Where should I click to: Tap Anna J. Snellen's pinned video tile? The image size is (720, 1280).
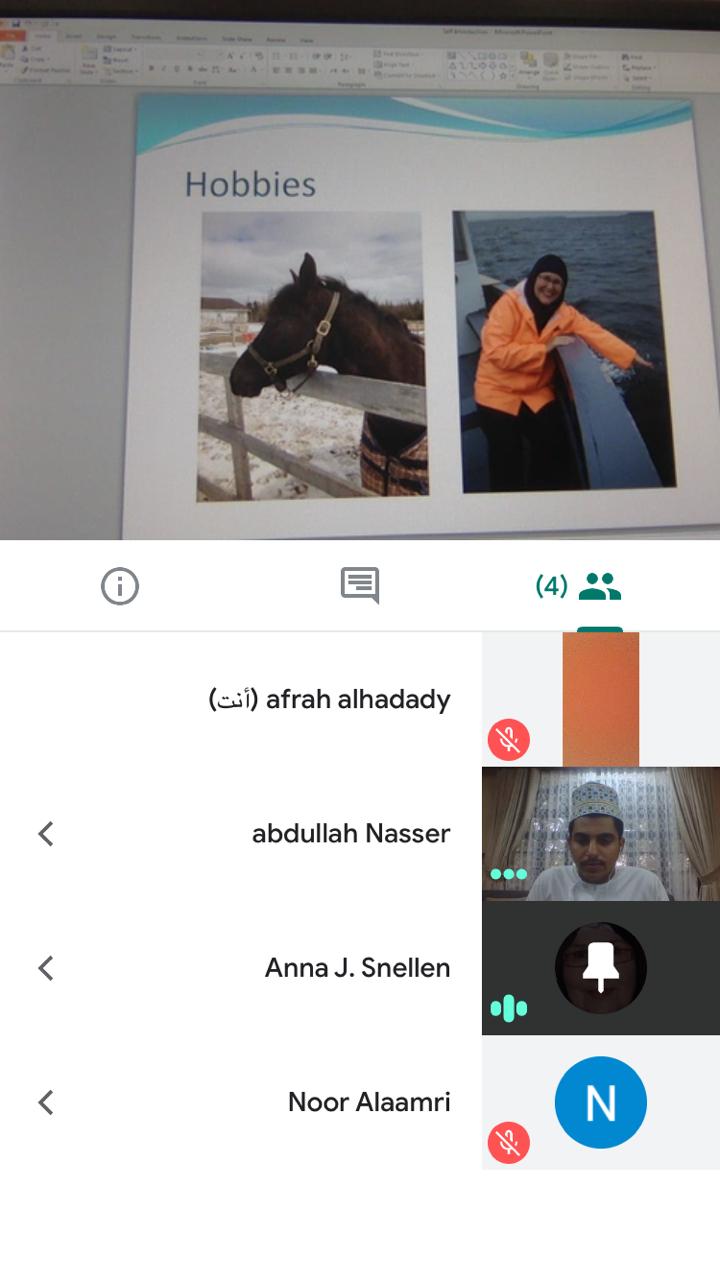[x=601, y=968]
